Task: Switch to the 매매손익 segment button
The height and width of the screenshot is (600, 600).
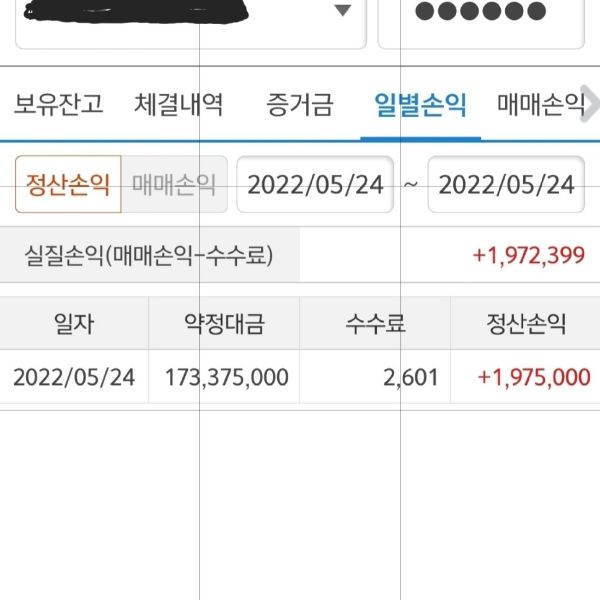Action: pyautogui.click(x=174, y=185)
